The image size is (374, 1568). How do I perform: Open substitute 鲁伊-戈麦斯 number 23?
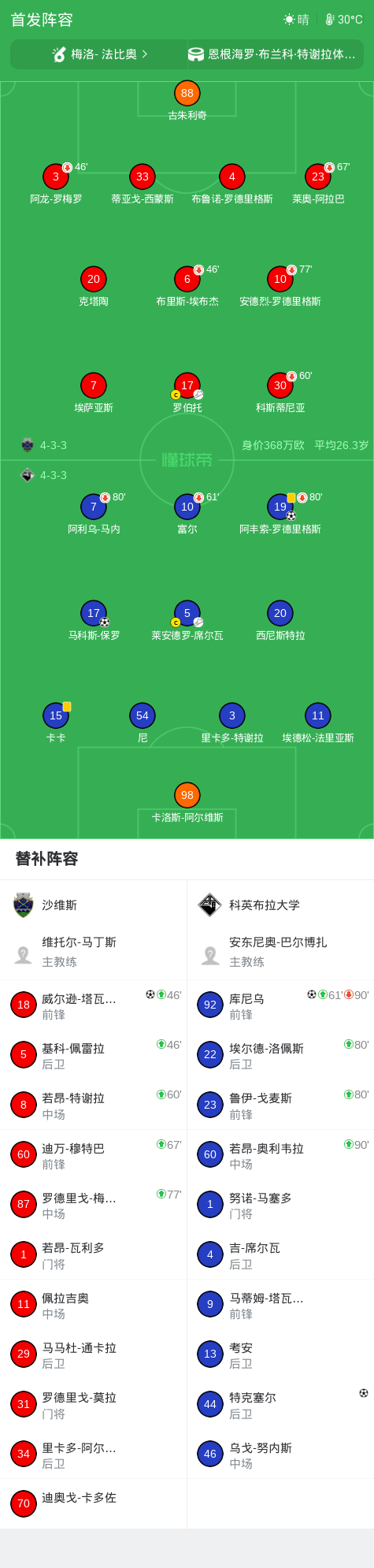click(x=280, y=1105)
